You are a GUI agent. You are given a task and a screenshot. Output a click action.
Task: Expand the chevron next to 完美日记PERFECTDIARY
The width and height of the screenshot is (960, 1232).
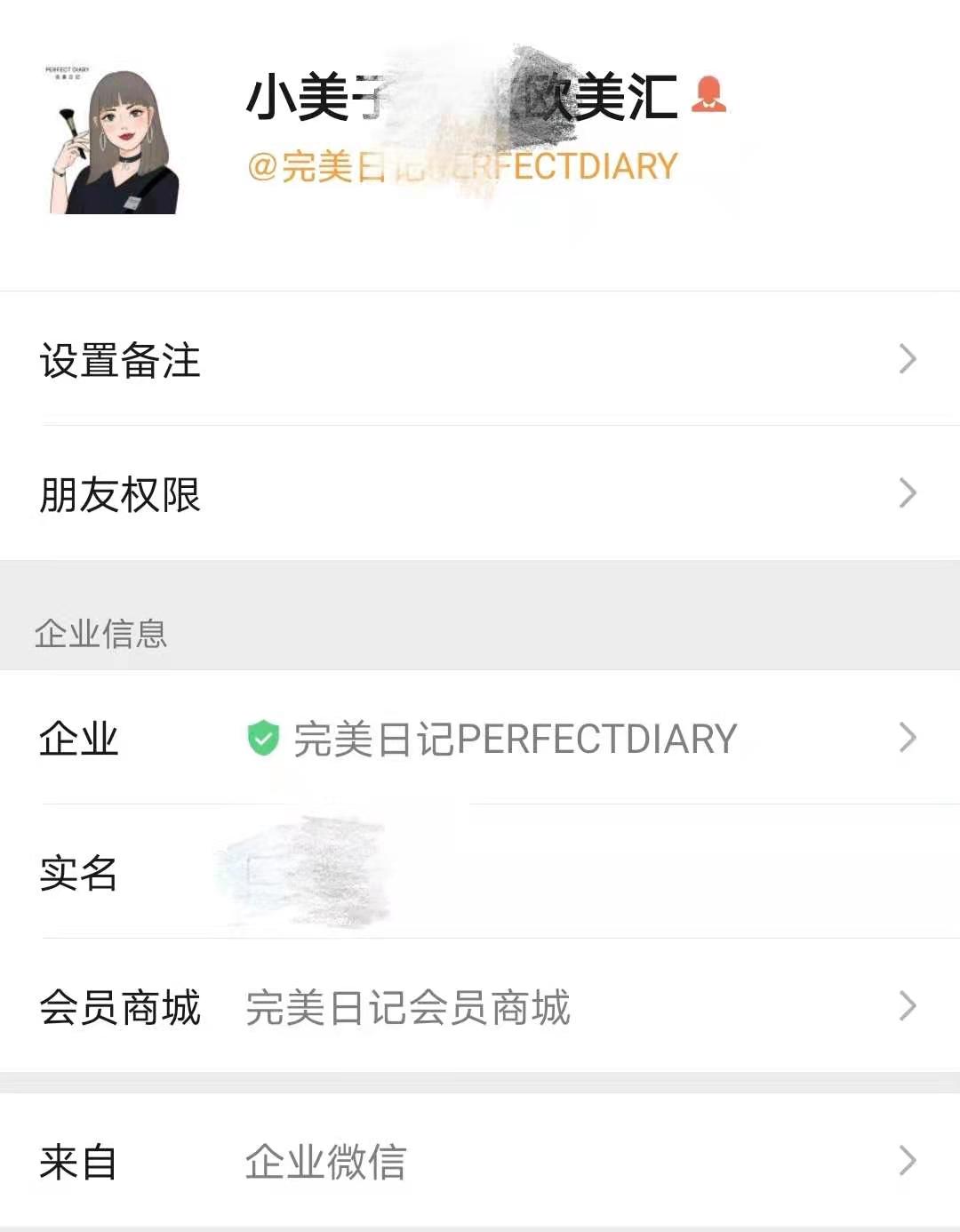point(907,737)
